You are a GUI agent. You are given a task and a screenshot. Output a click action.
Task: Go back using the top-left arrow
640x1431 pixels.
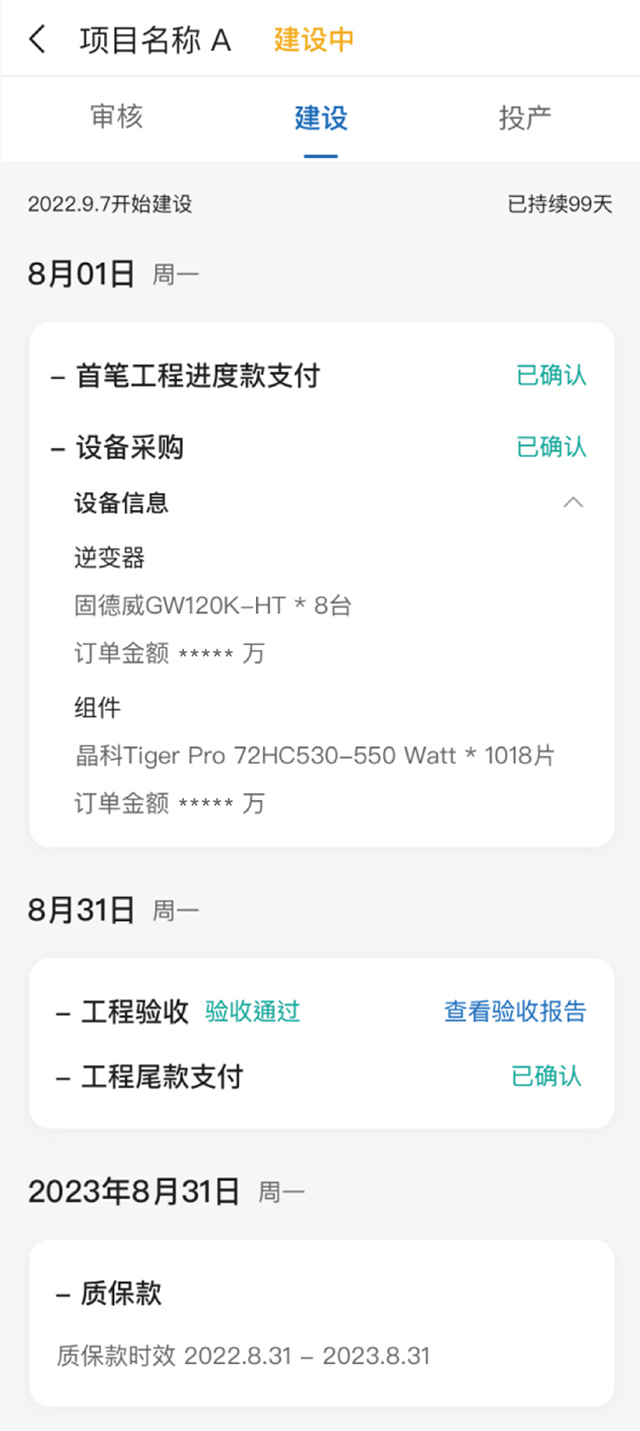coord(38,40)
